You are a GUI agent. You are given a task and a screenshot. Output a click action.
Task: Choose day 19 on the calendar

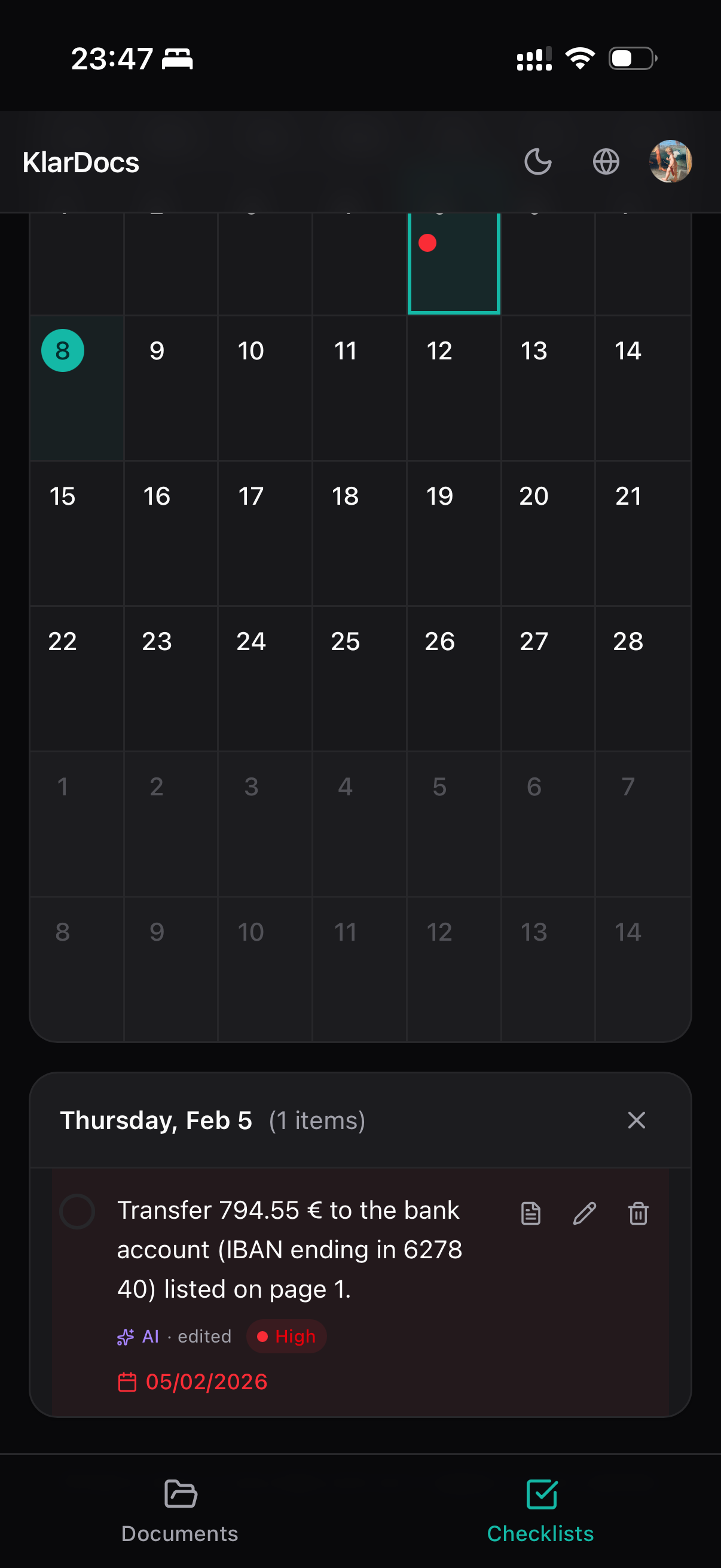[x=454, y=533]
